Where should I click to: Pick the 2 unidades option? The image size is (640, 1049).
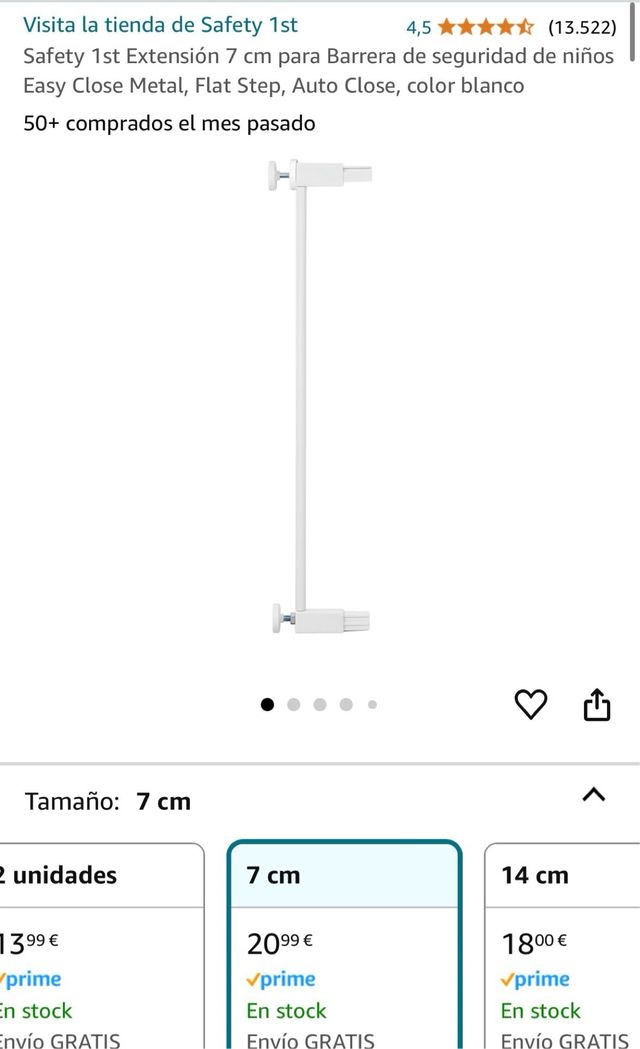[100, 940]
